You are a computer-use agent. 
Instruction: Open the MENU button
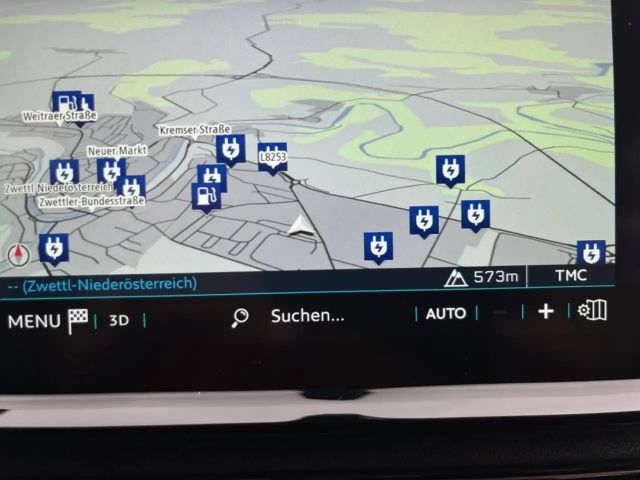point(35,321)
